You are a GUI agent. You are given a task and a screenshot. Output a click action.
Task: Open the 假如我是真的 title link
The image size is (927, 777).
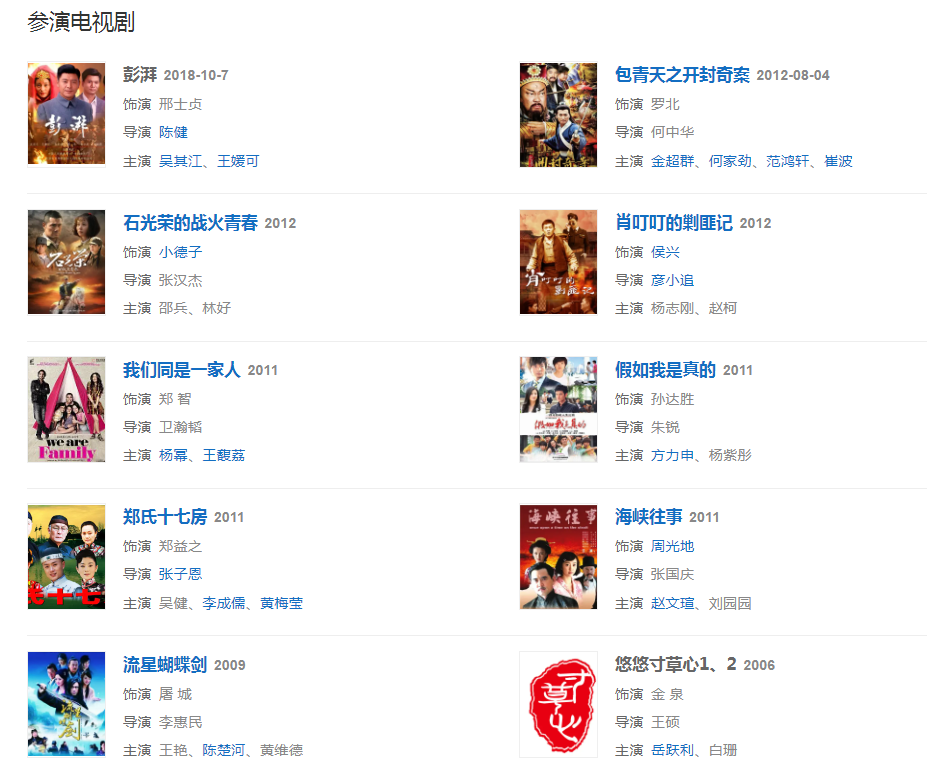tap(665, 370)
